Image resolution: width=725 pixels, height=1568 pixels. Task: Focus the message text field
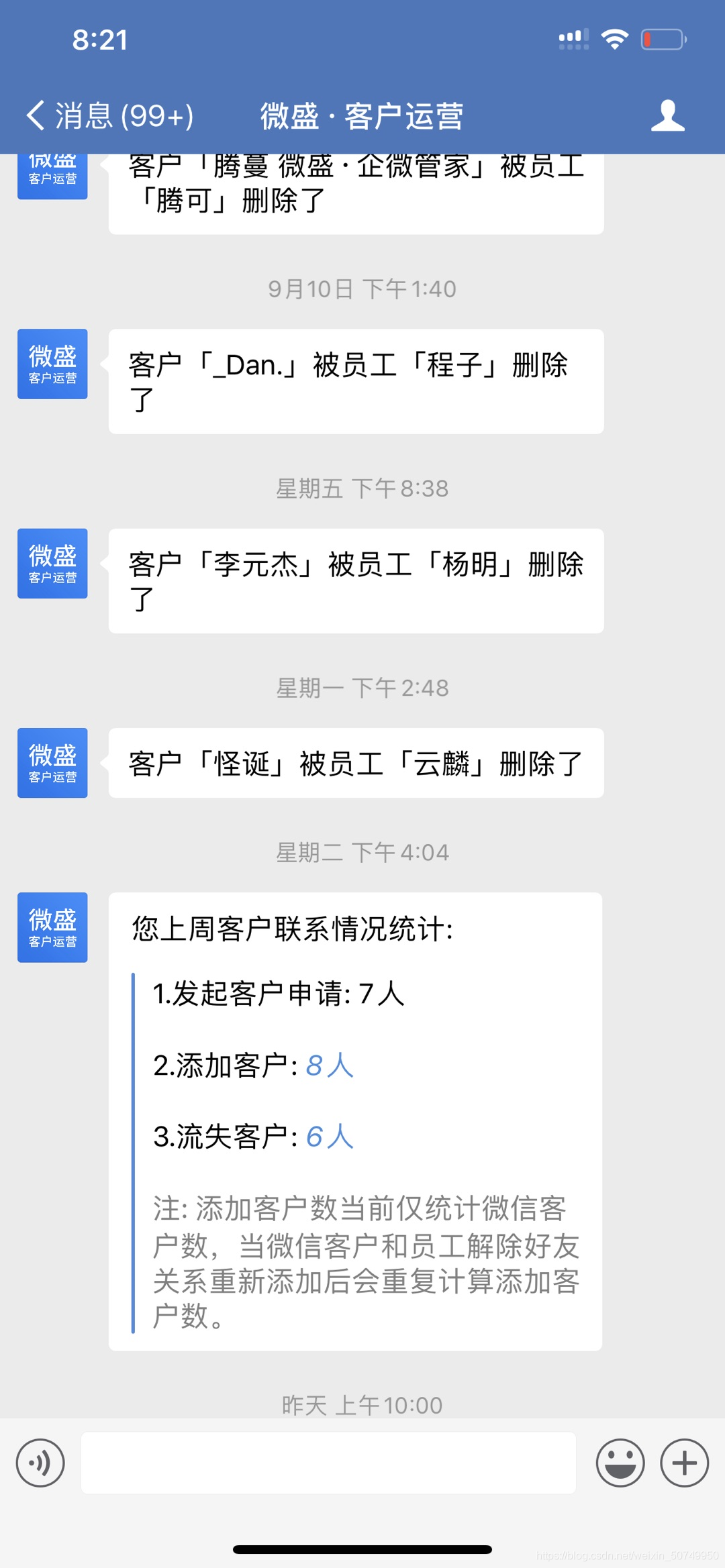click(328, 1463)
